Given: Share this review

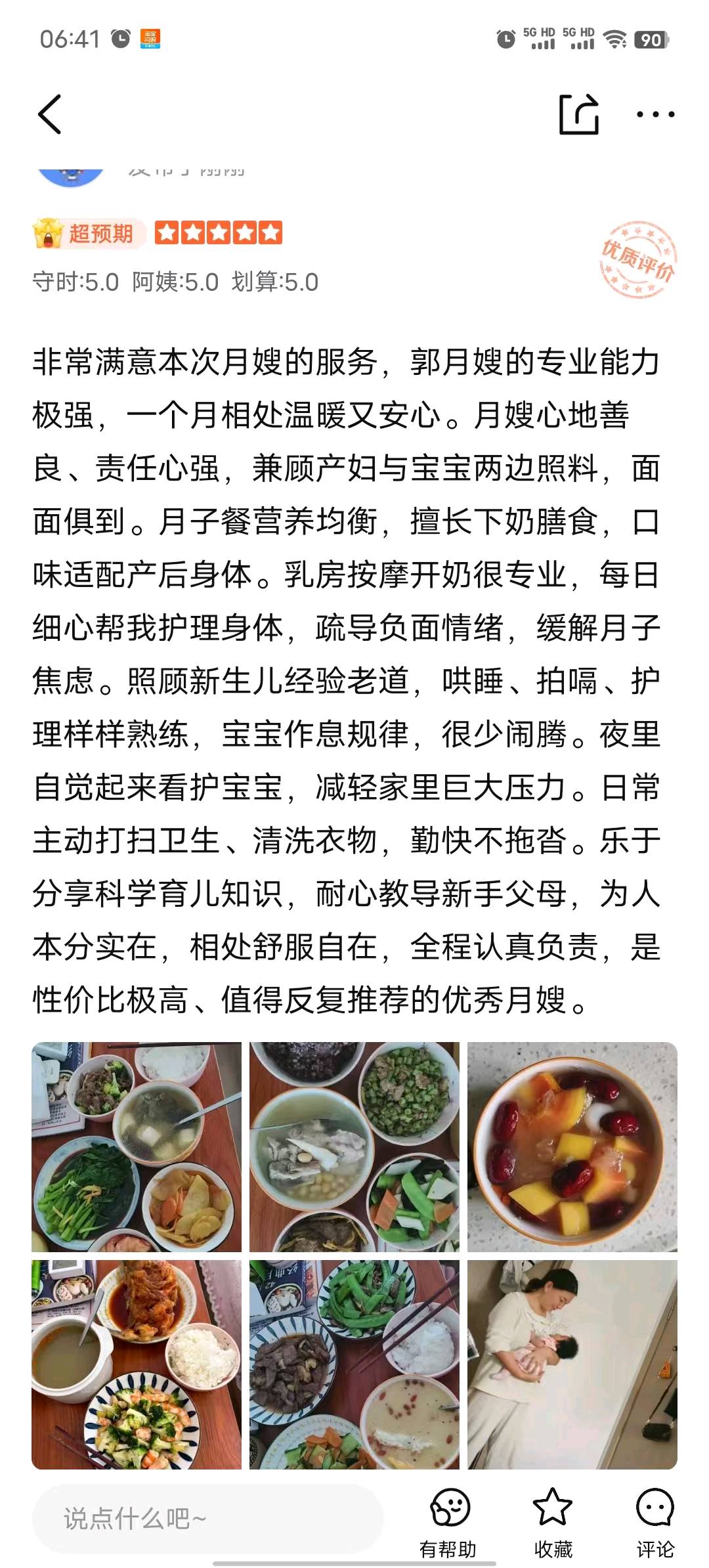Looking at the screenshot, I should click(x=578, y=114).
